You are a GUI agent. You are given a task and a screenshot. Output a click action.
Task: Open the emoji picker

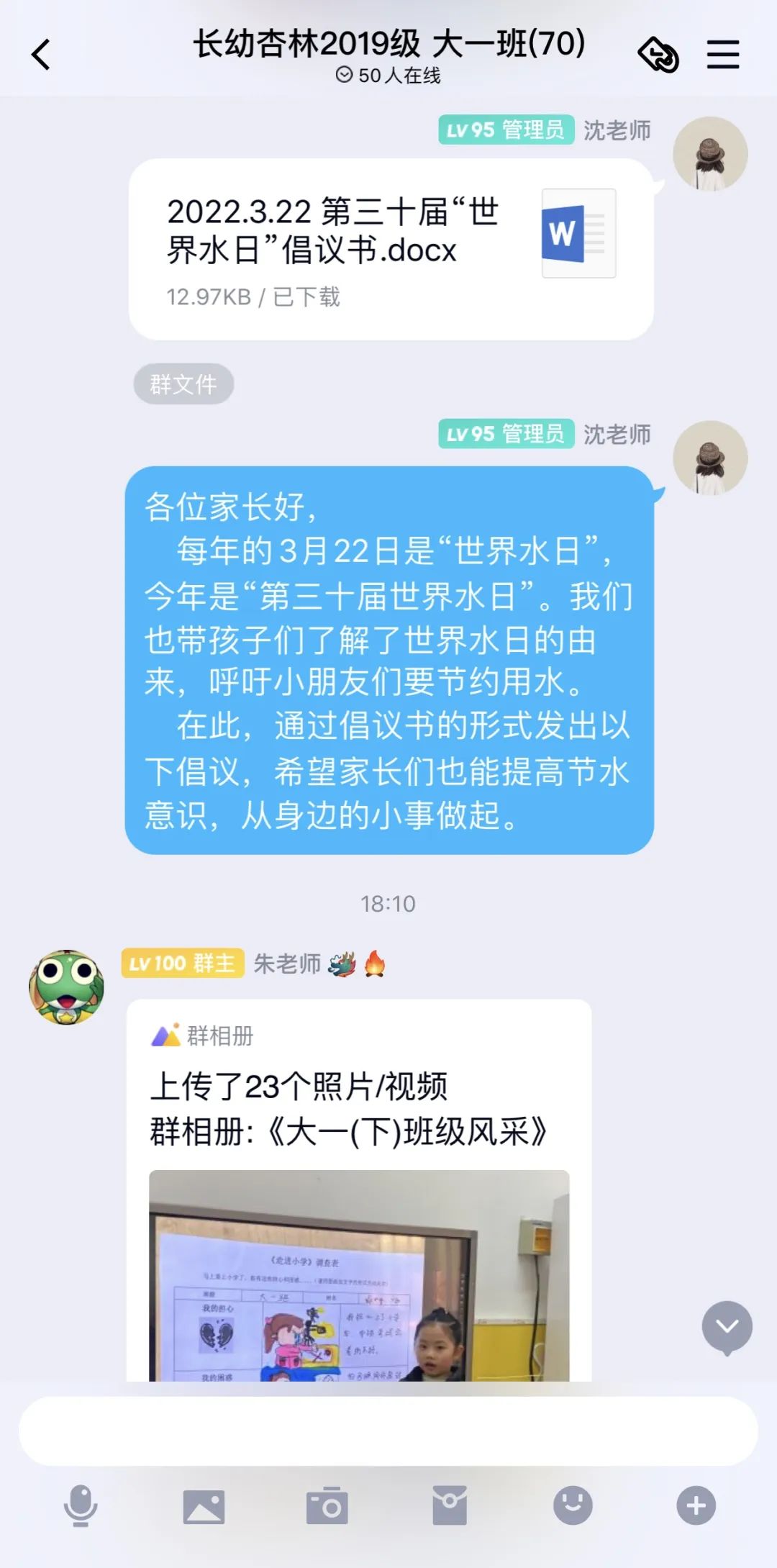tap(573, 1506)
